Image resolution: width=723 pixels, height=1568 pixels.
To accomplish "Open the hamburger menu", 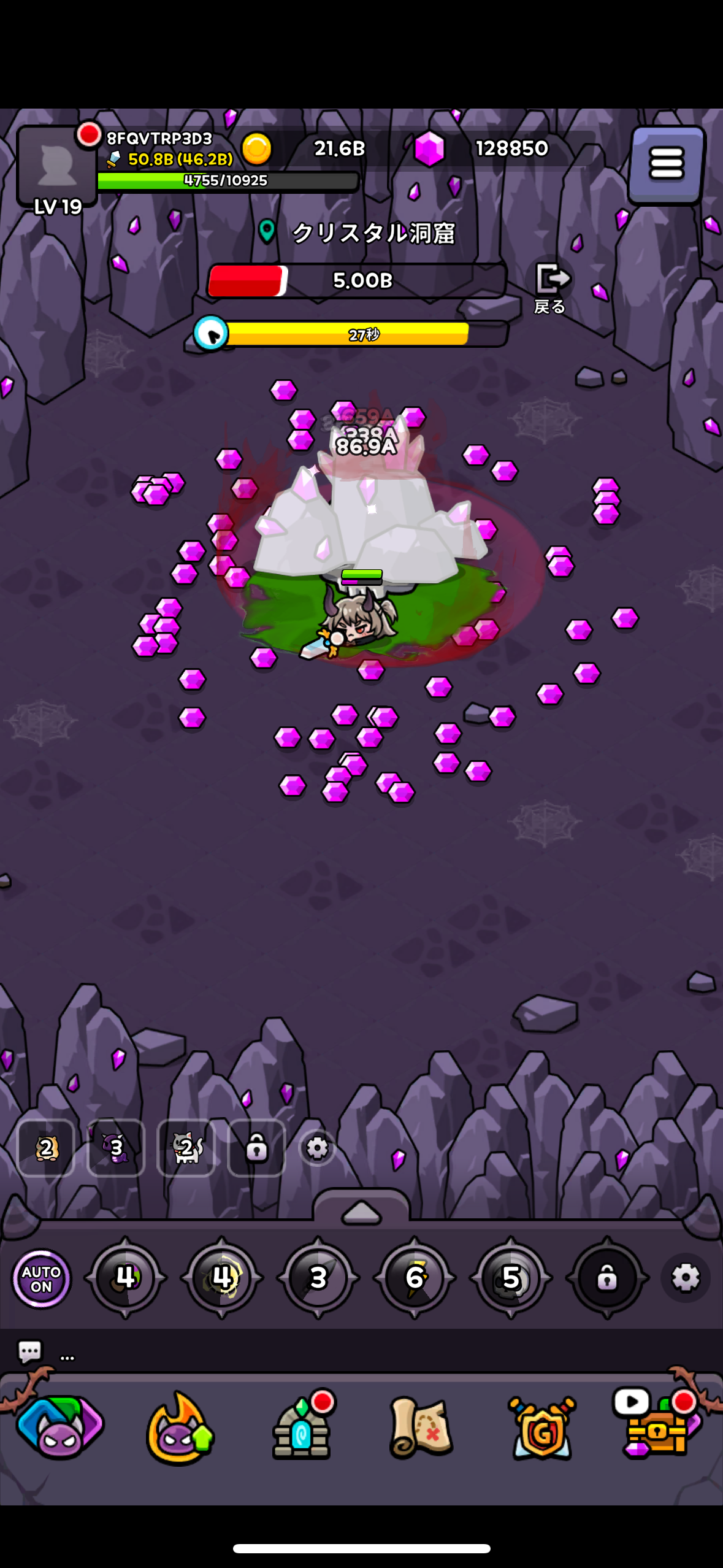I will [x=666, y=164].
